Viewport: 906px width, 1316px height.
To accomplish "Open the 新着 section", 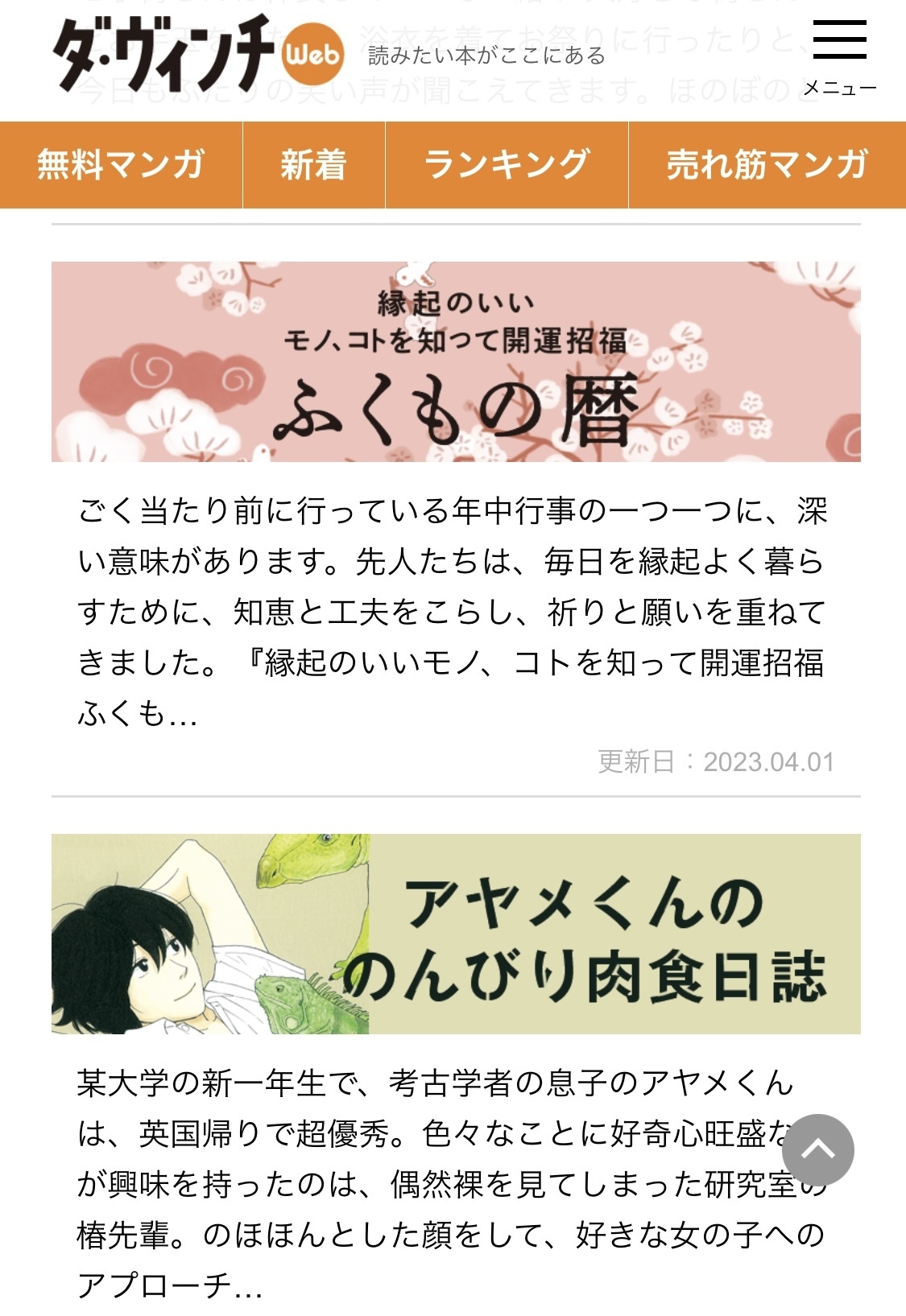I will (313, 165).
